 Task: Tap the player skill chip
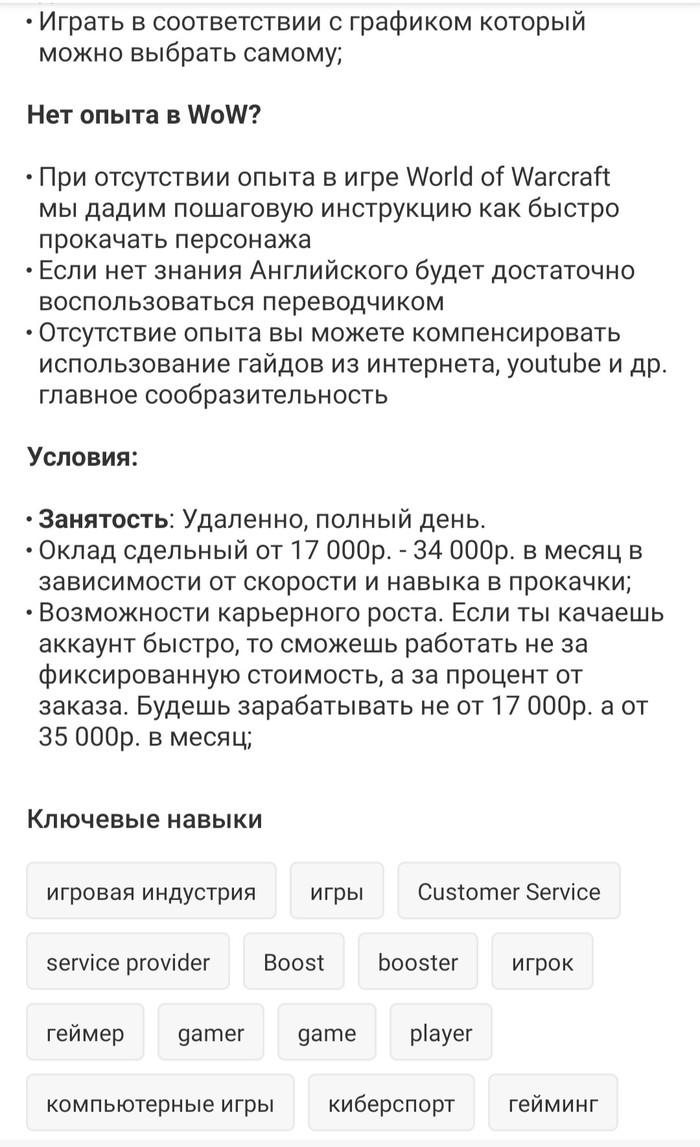click(441, 1033)
